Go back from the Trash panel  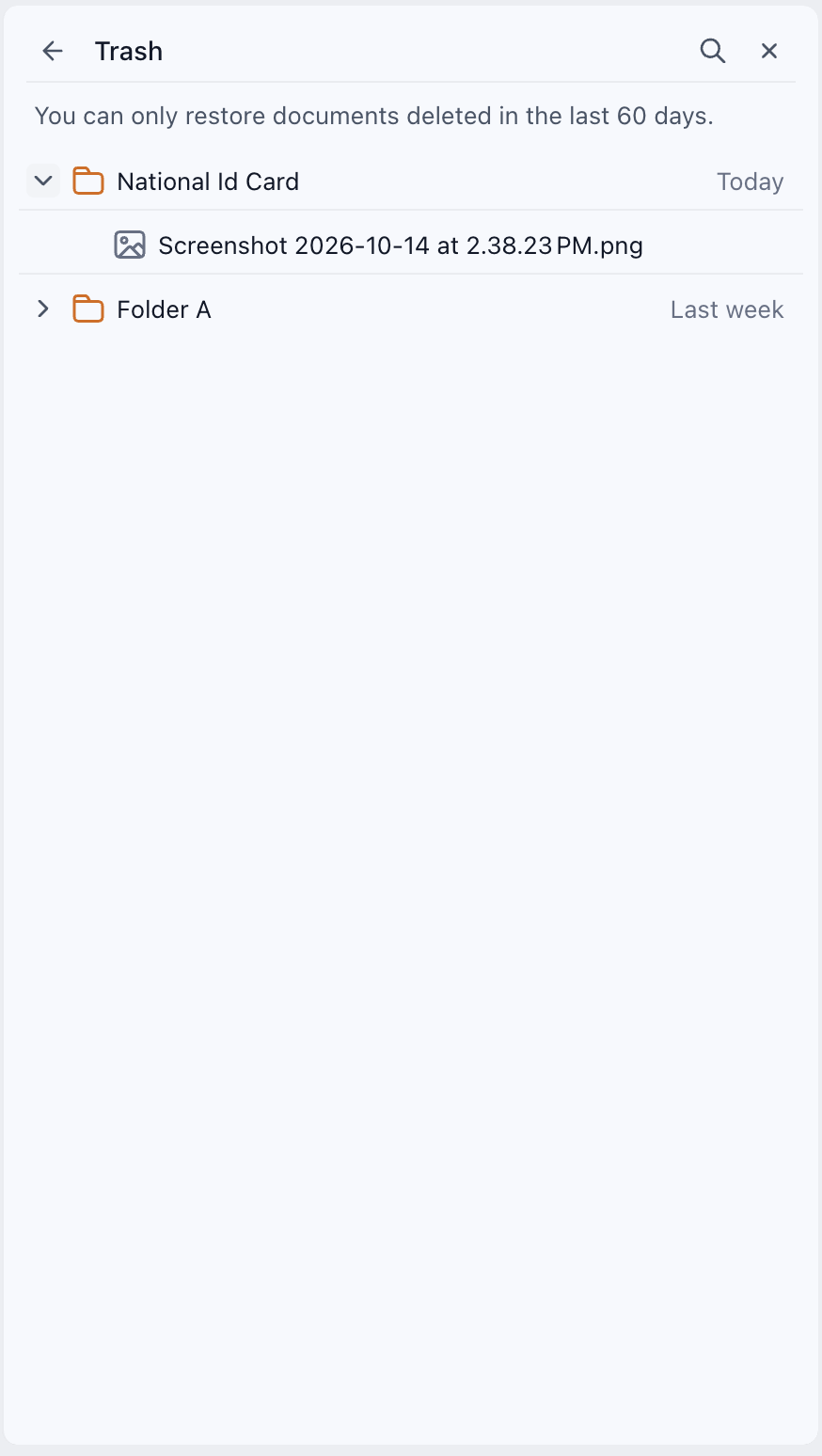tap(53, 51)
